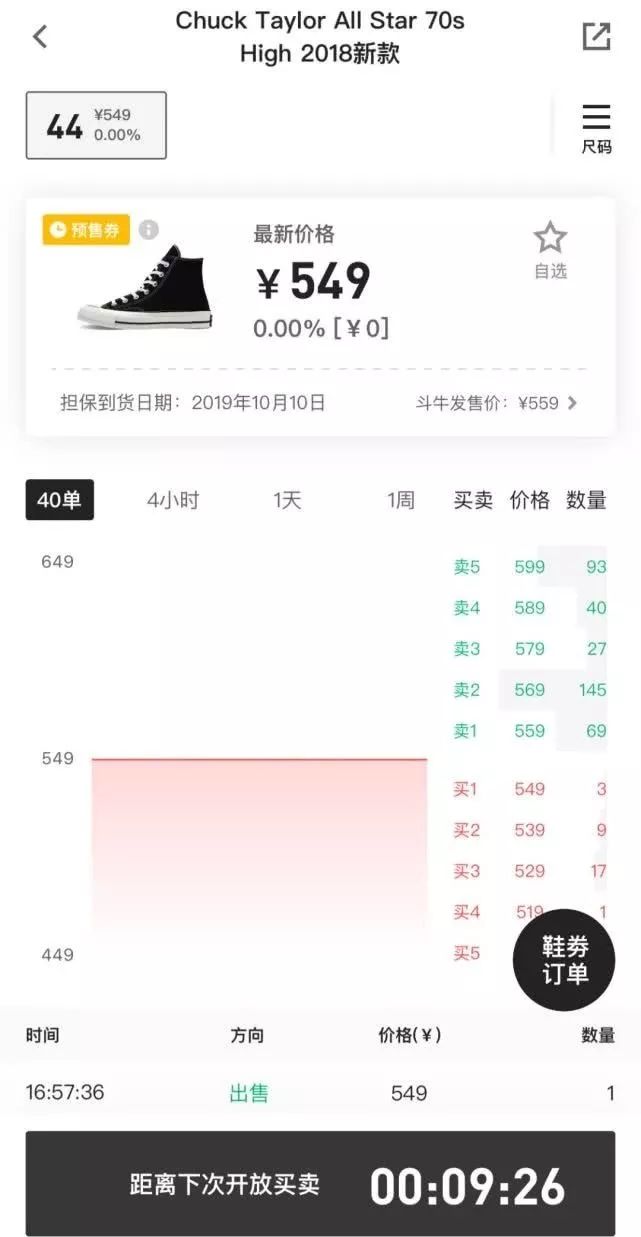Image resolution: width=641 pixels, height=1237 pixels.
Task: Switch chart to 1周 tab
Action: tap(400, 500)
